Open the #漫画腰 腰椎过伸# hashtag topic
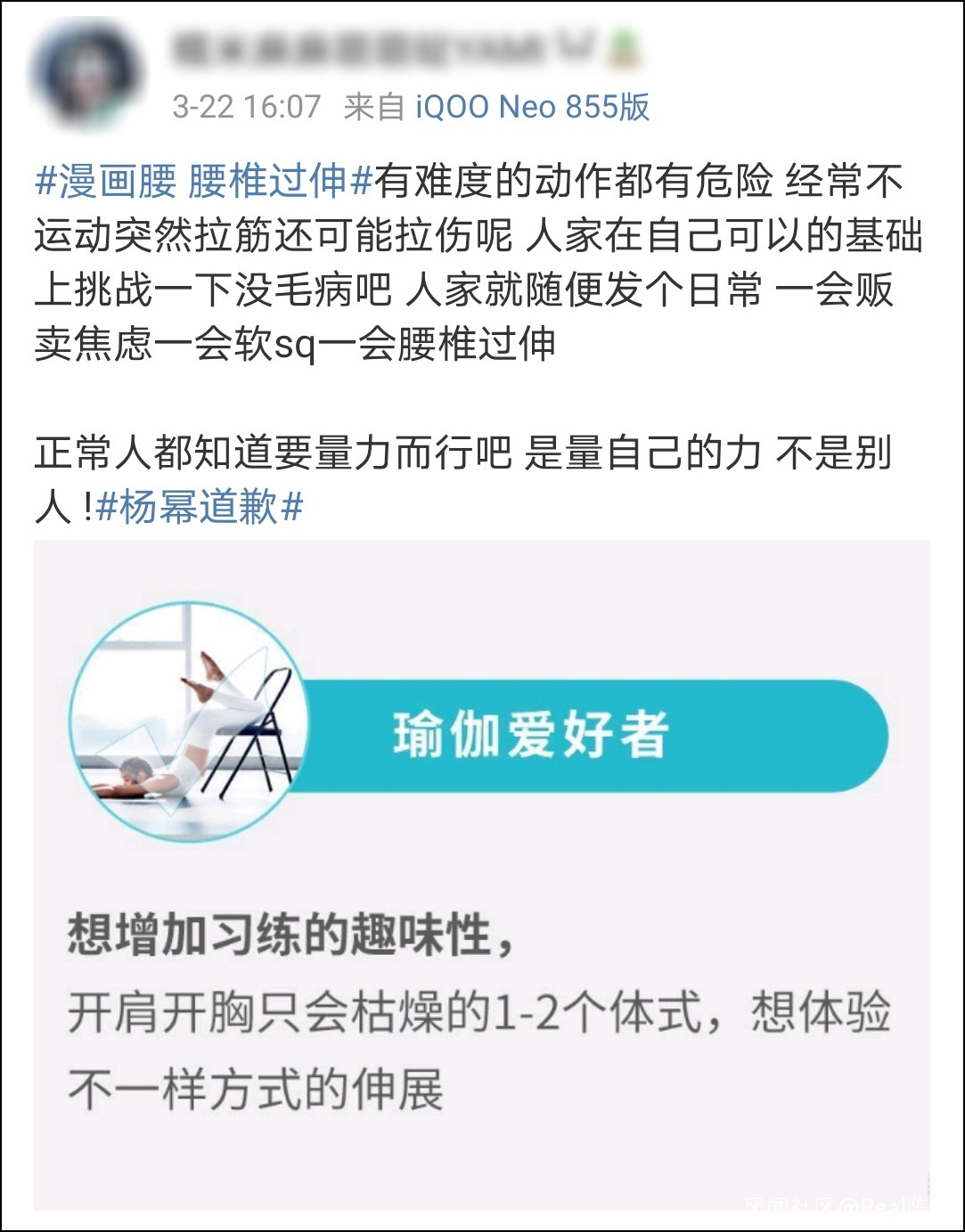965x1232 pixels. 203,181
